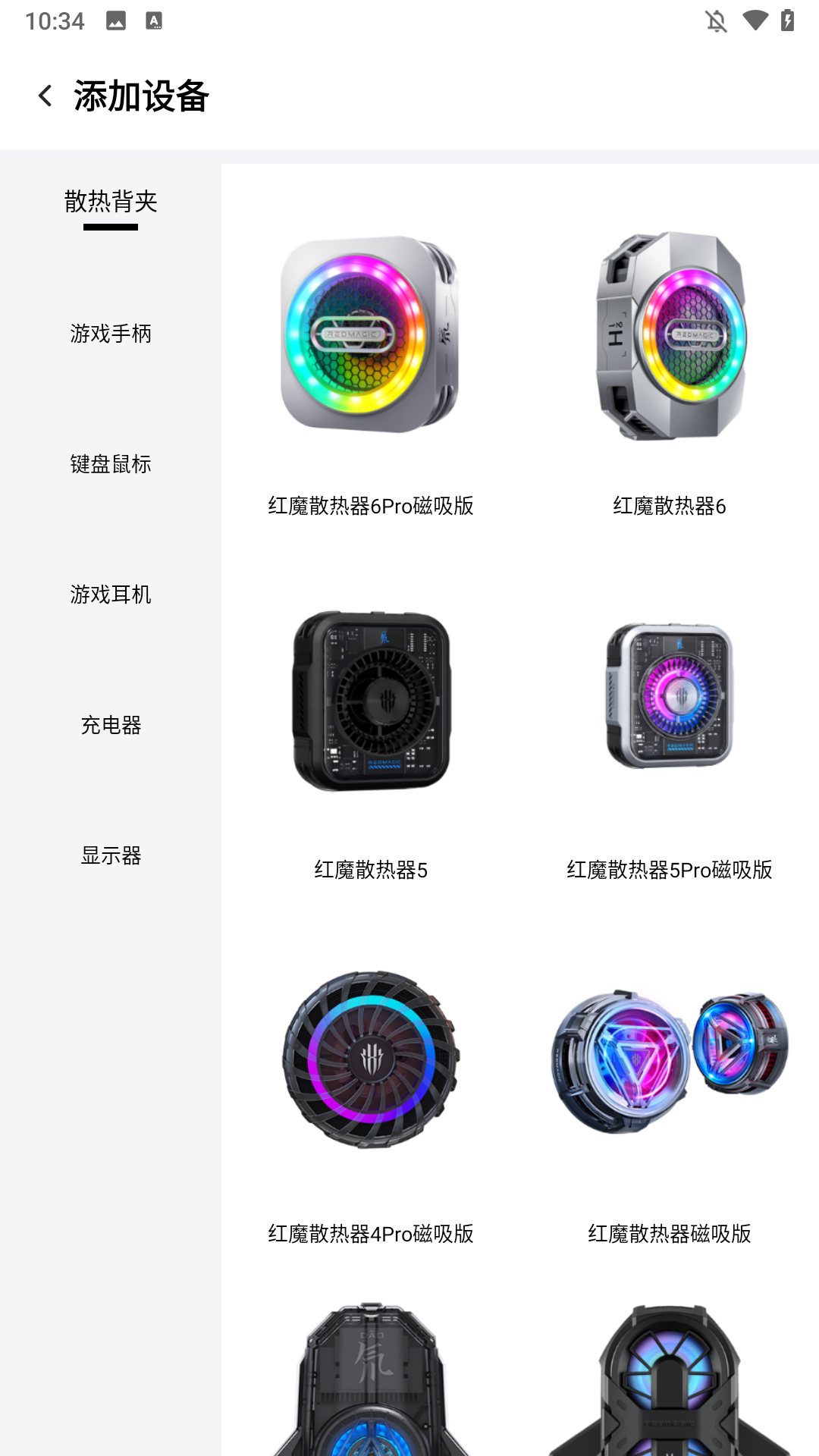
Task: Select the 显示器 category
Action: [x=111, y=856]
